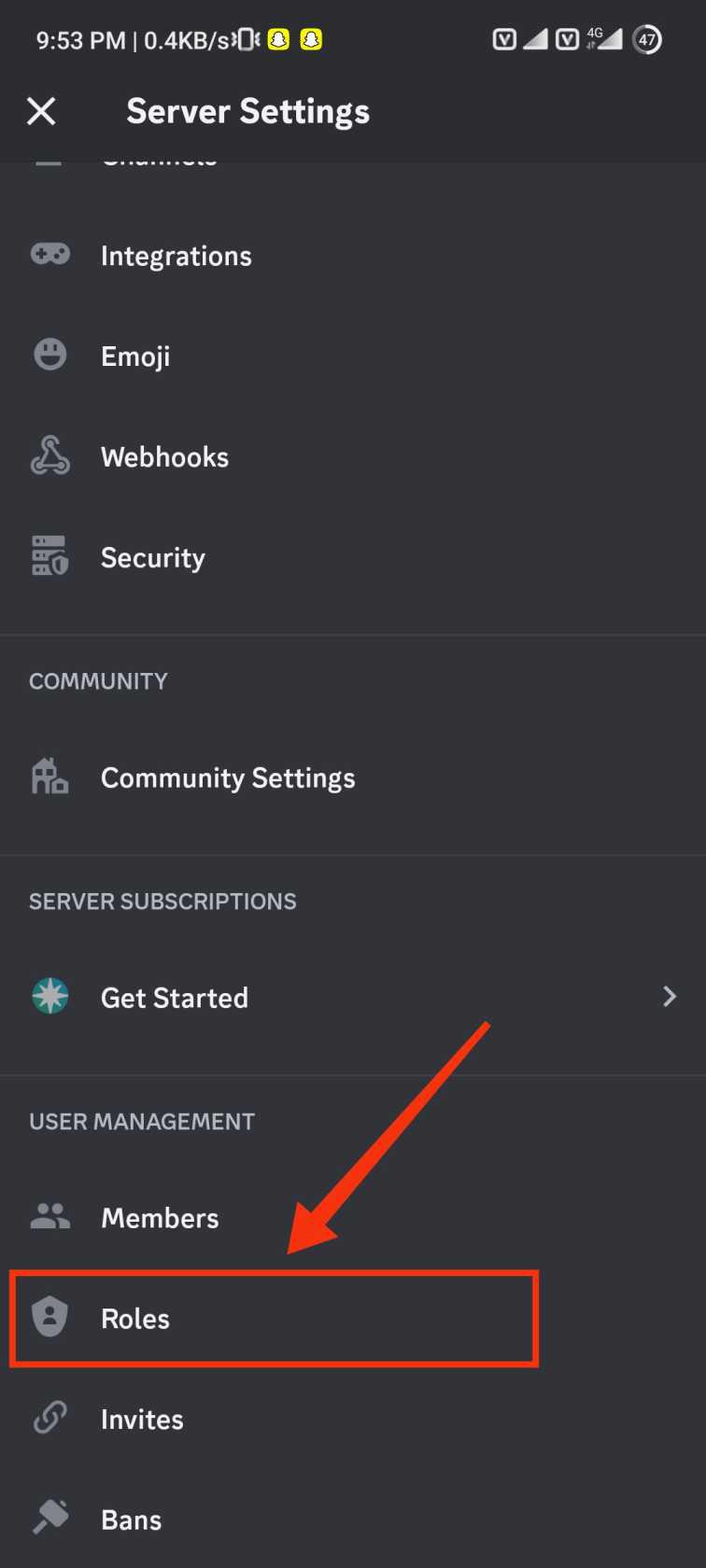
Task: Open Emoji settings
Action: (135, 356)
